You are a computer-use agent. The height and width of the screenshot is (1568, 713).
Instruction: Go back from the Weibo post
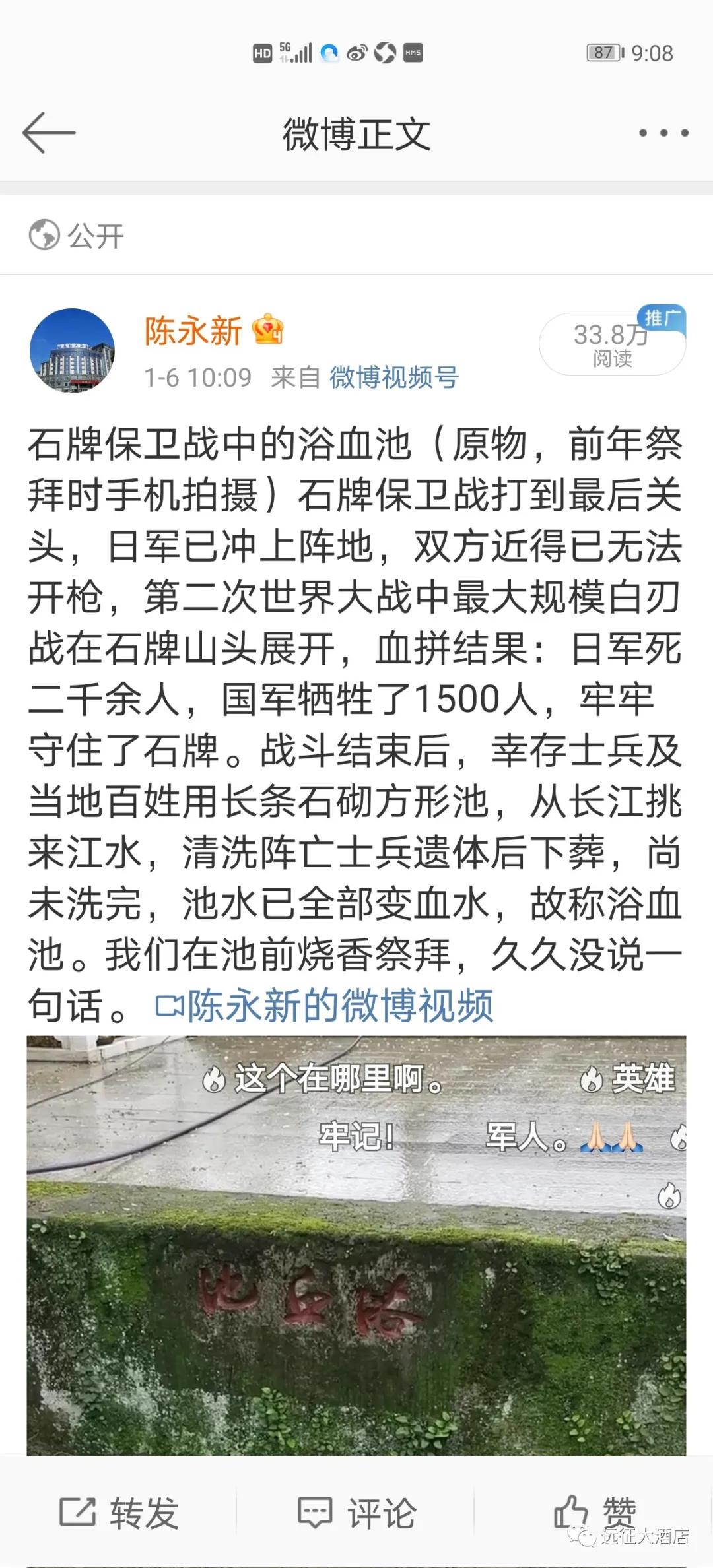(x=48, y=133)
